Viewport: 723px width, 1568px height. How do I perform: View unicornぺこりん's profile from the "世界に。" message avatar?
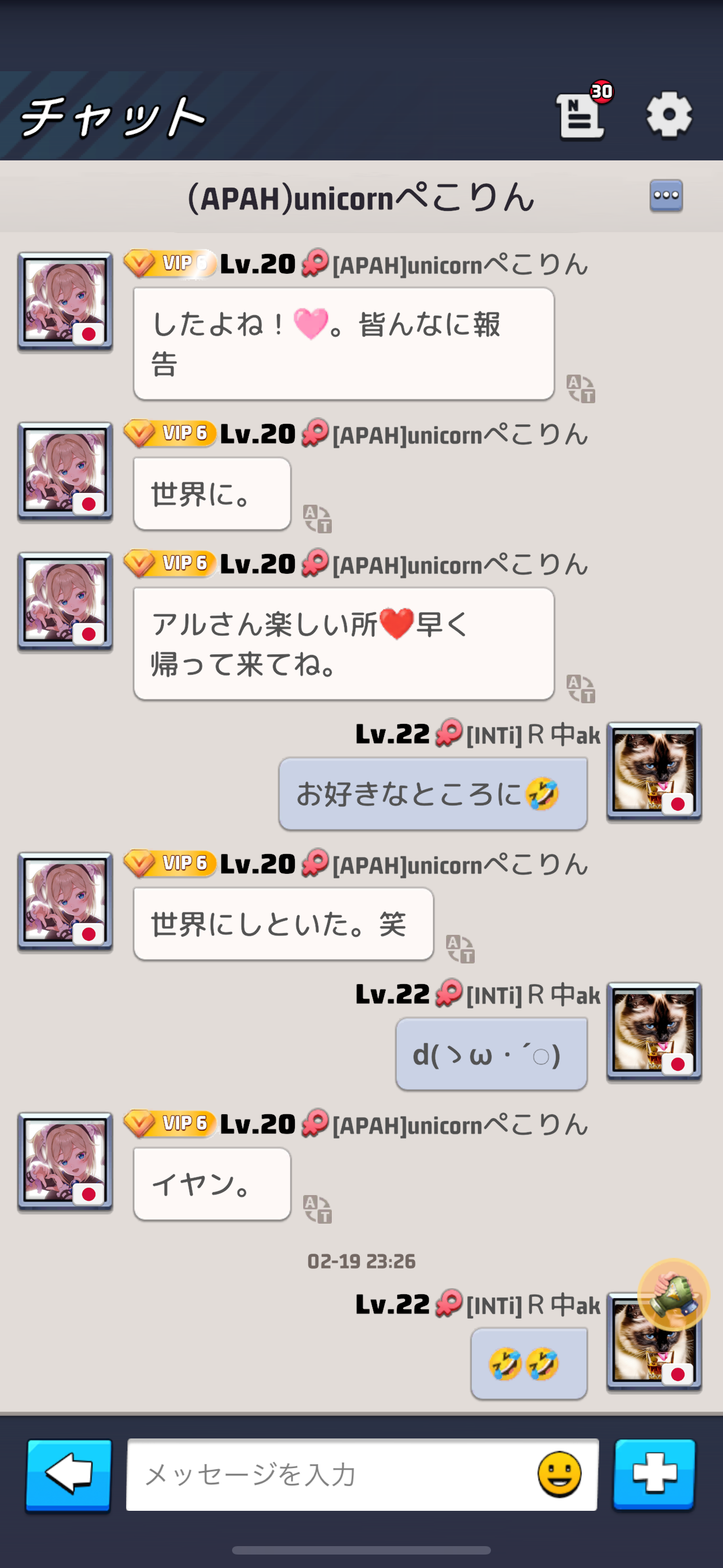(65, 472)
